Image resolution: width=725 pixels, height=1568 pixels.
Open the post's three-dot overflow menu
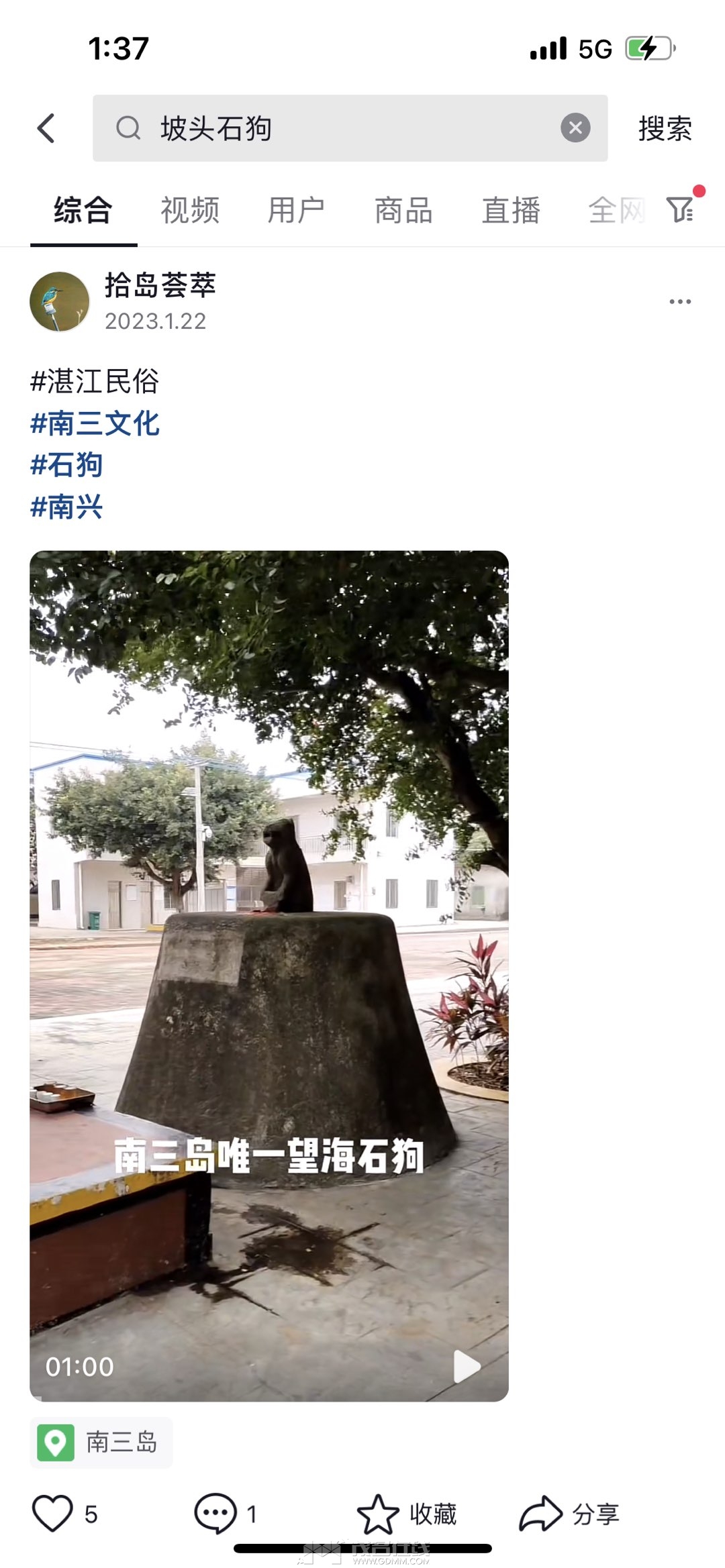pos(680,301)
